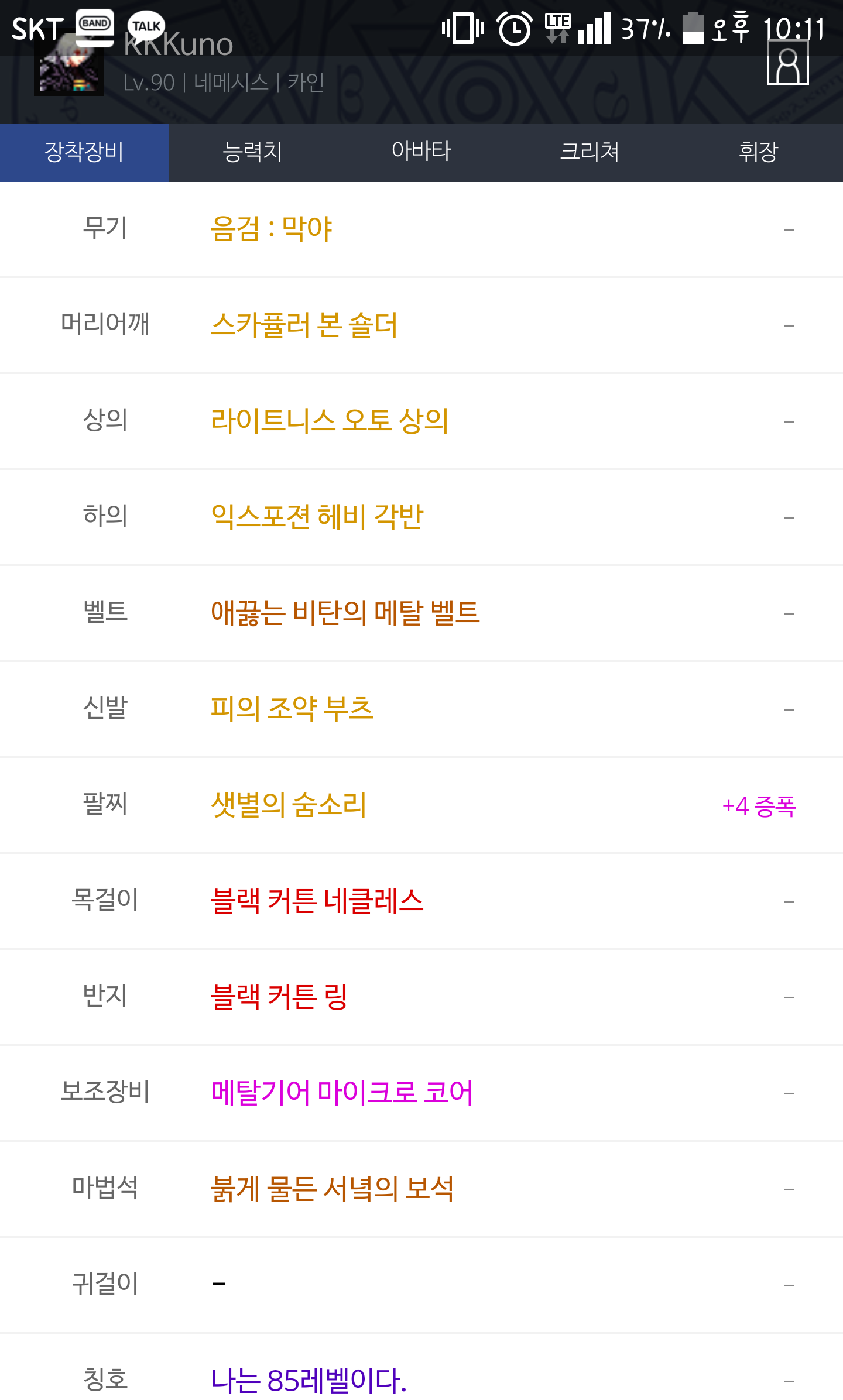View 애끓는 비탄의 메탈 벨트 details

point(345,613)
